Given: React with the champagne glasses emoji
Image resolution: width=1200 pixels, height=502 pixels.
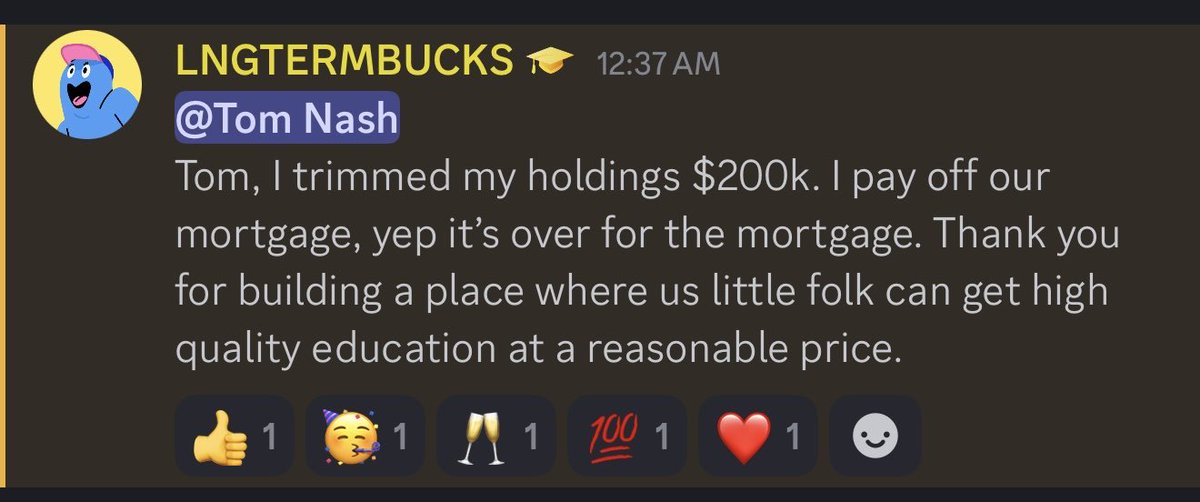Looking at the screenshot, I should (495, 435).
